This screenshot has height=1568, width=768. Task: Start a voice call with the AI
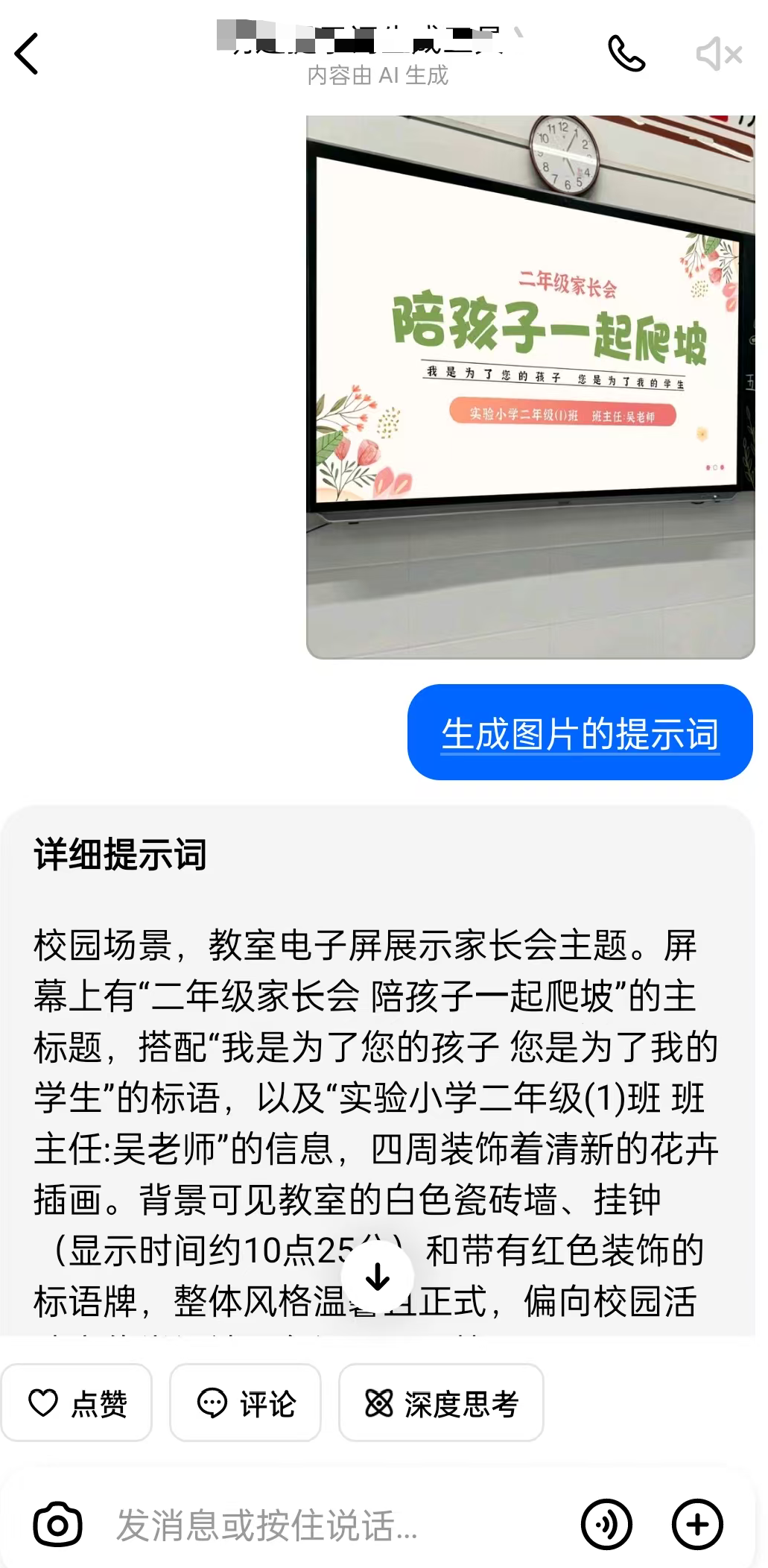tap(626, 54)
